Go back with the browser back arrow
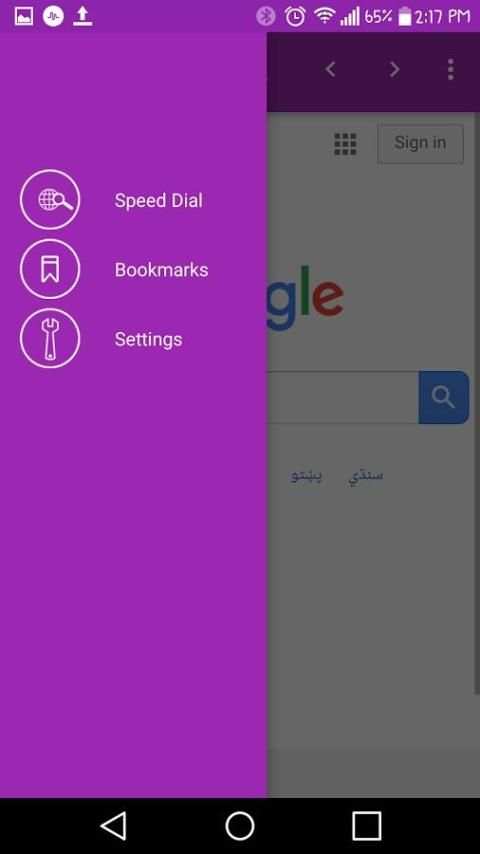This screenshot has height=854, width=480. tap(330, 69)
